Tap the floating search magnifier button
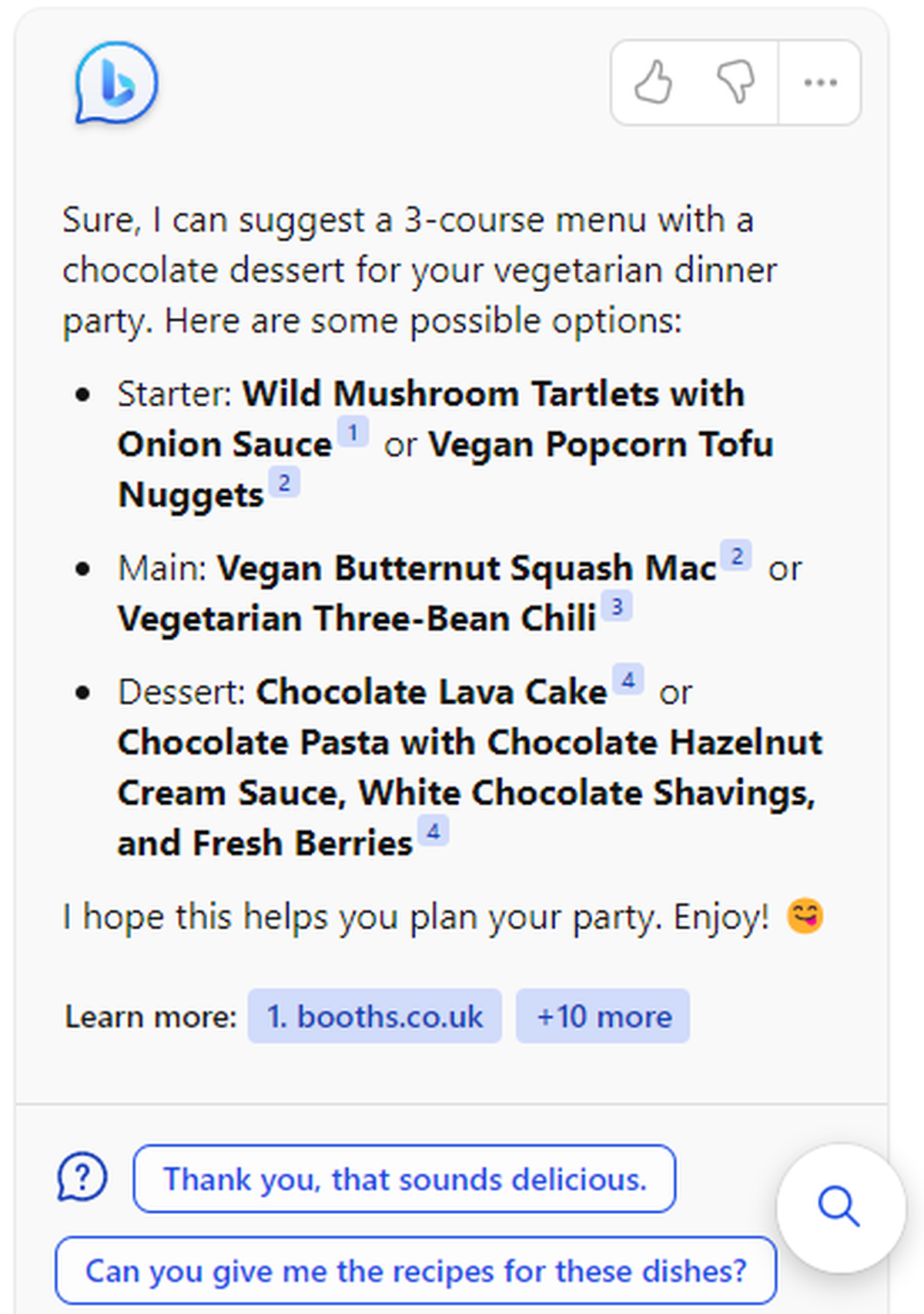This screenshot has width=924, height=1314. coord(839,1206)
